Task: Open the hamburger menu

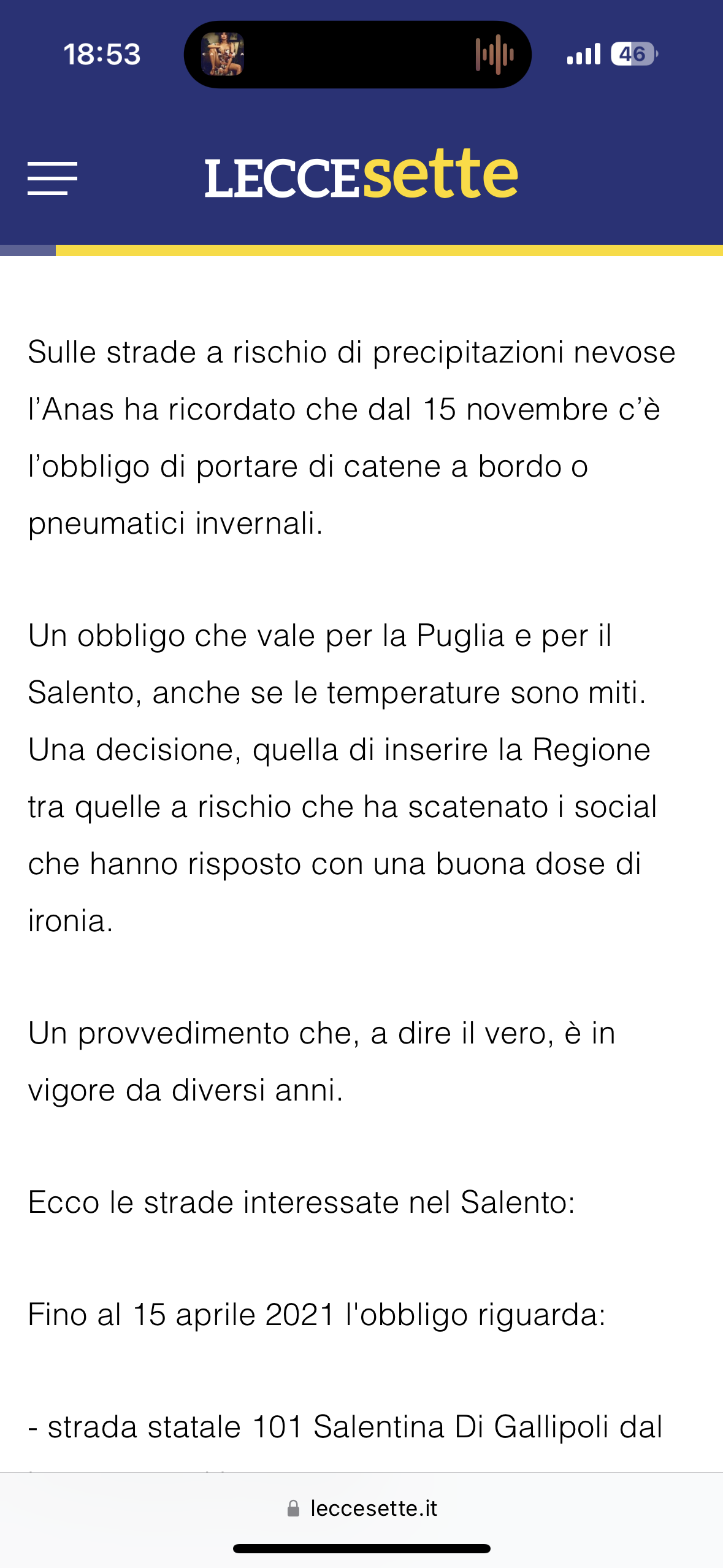Action: coord(52,179)
